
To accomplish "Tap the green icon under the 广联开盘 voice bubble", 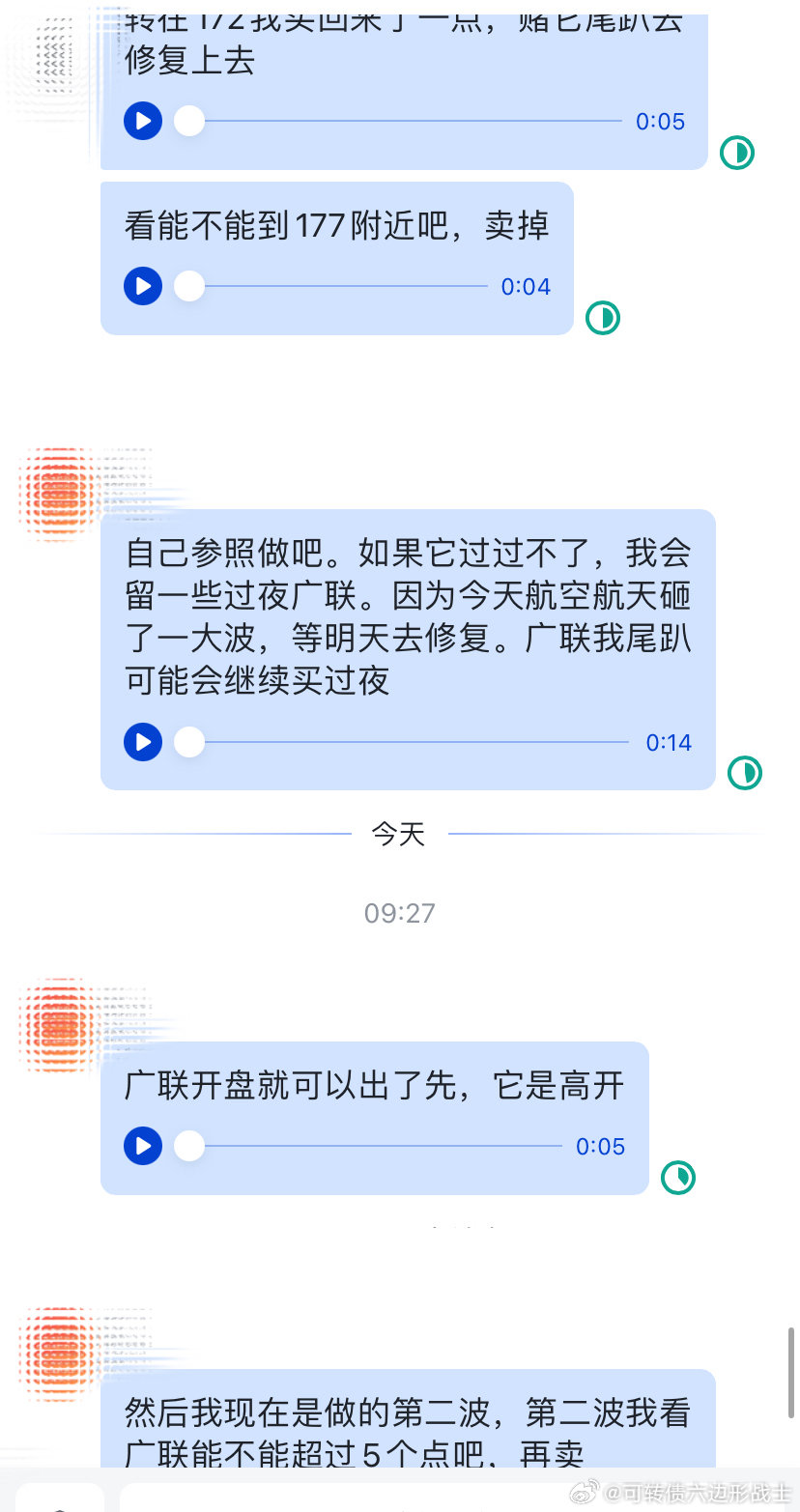I will 678,1177.
